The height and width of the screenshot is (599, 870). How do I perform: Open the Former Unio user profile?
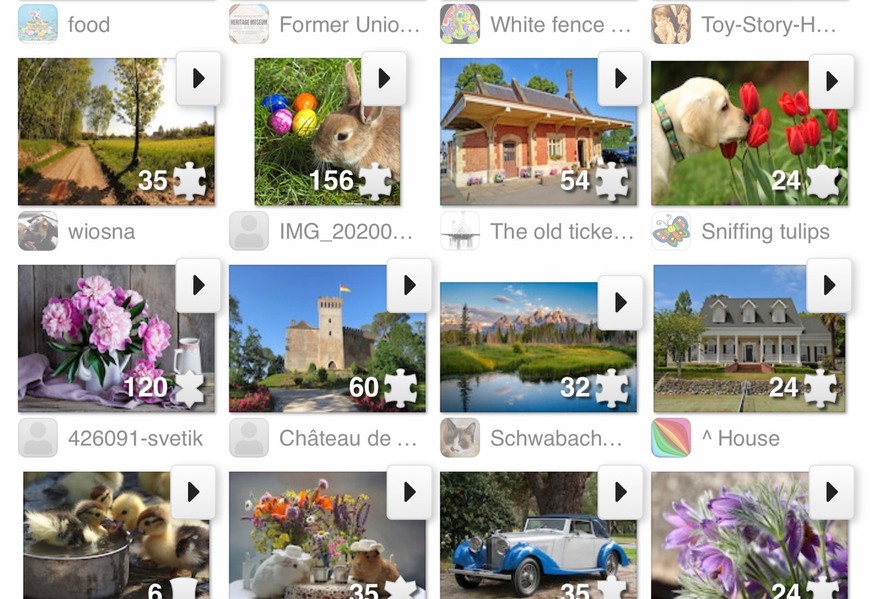[x=248, y=24]
